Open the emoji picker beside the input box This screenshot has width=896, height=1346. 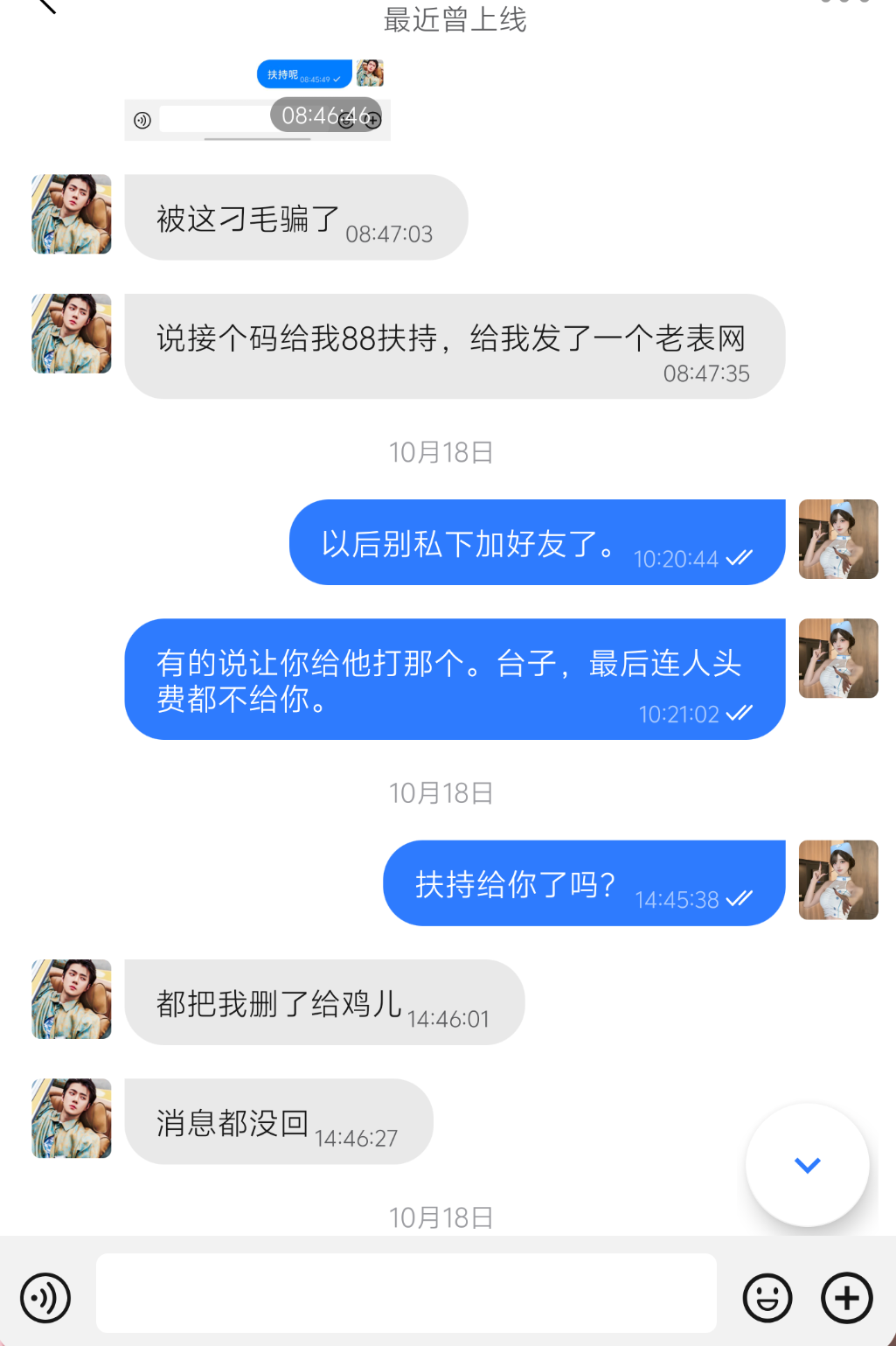click(767, 1299)
